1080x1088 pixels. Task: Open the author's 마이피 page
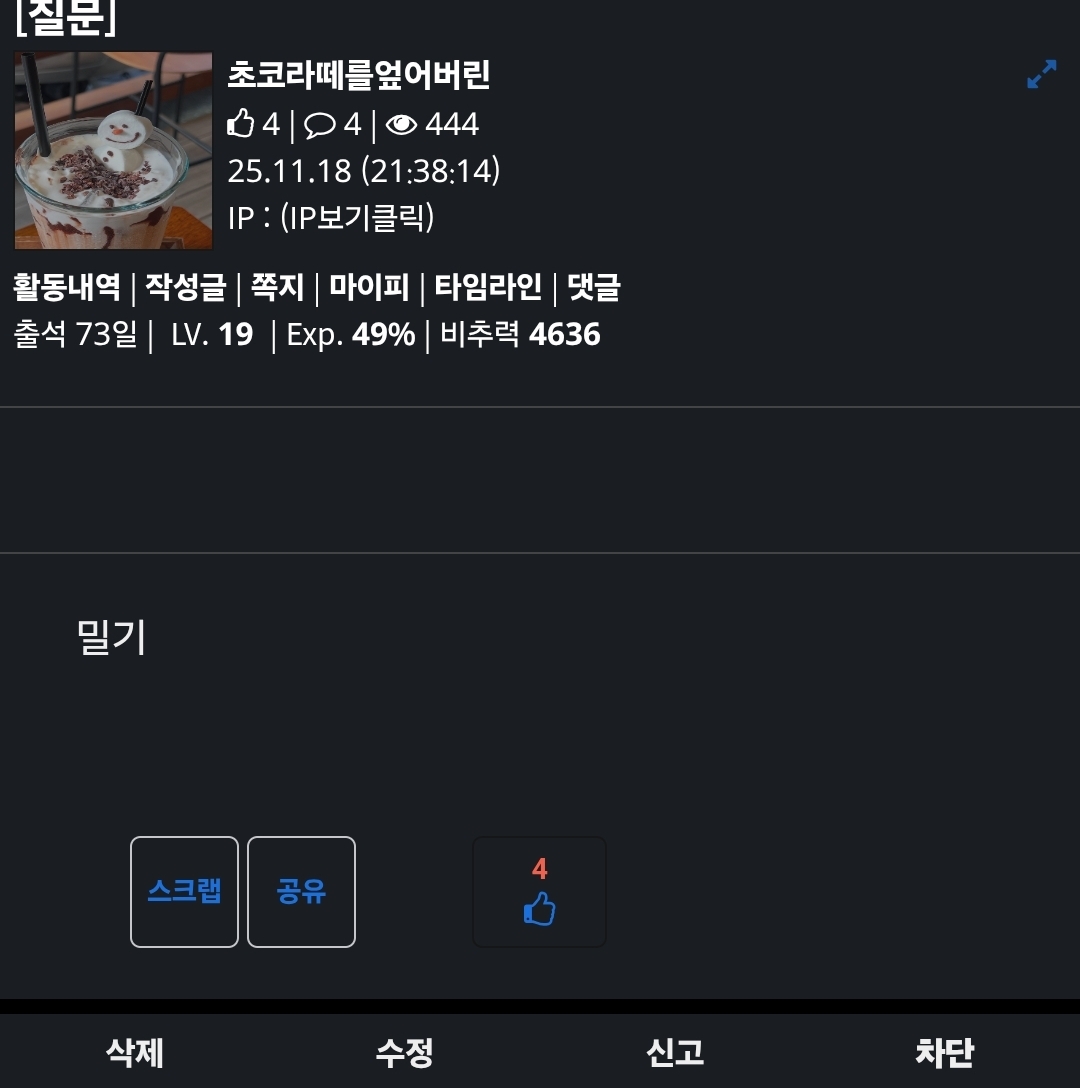pyautogui.click(x=369, y=288)
